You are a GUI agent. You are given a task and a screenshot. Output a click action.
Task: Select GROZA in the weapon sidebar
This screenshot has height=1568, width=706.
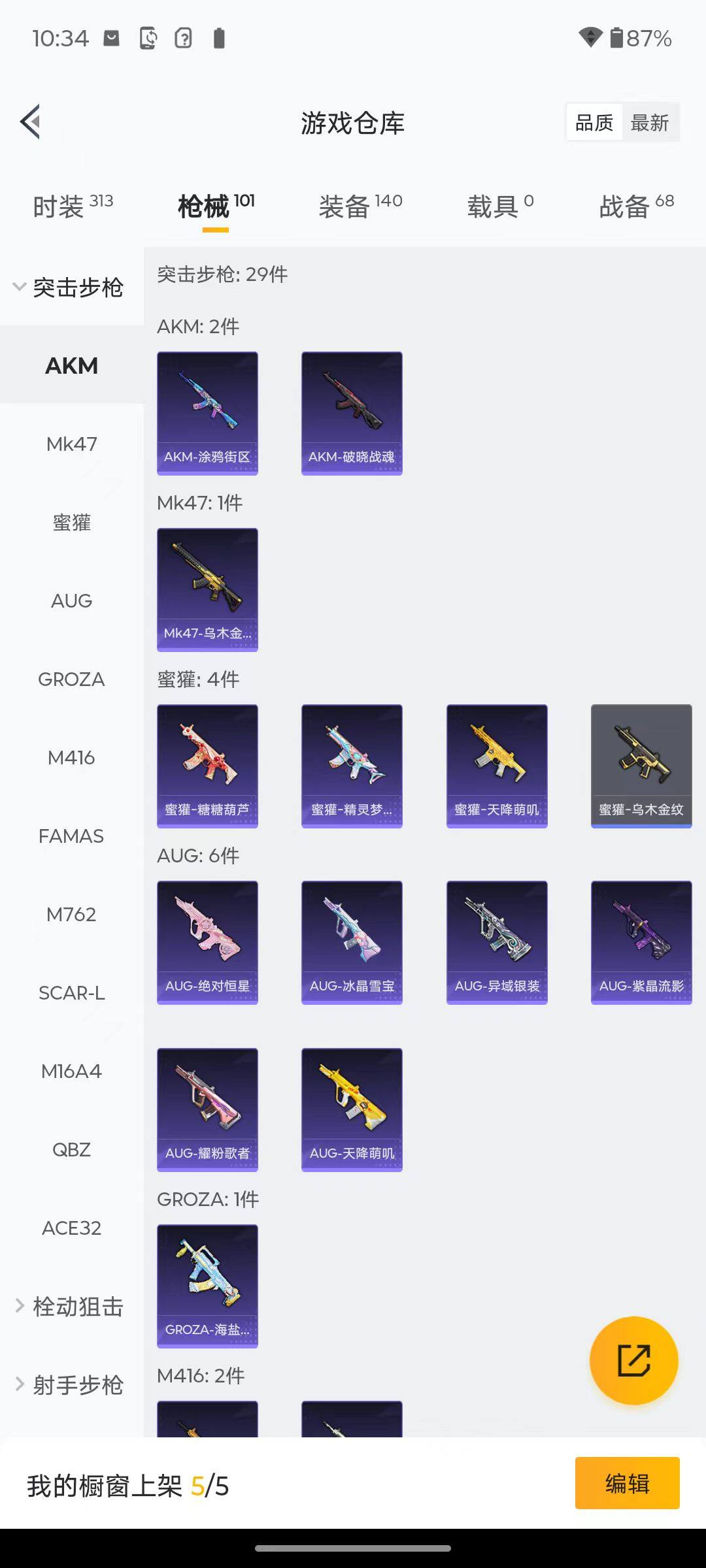(71, 679)
